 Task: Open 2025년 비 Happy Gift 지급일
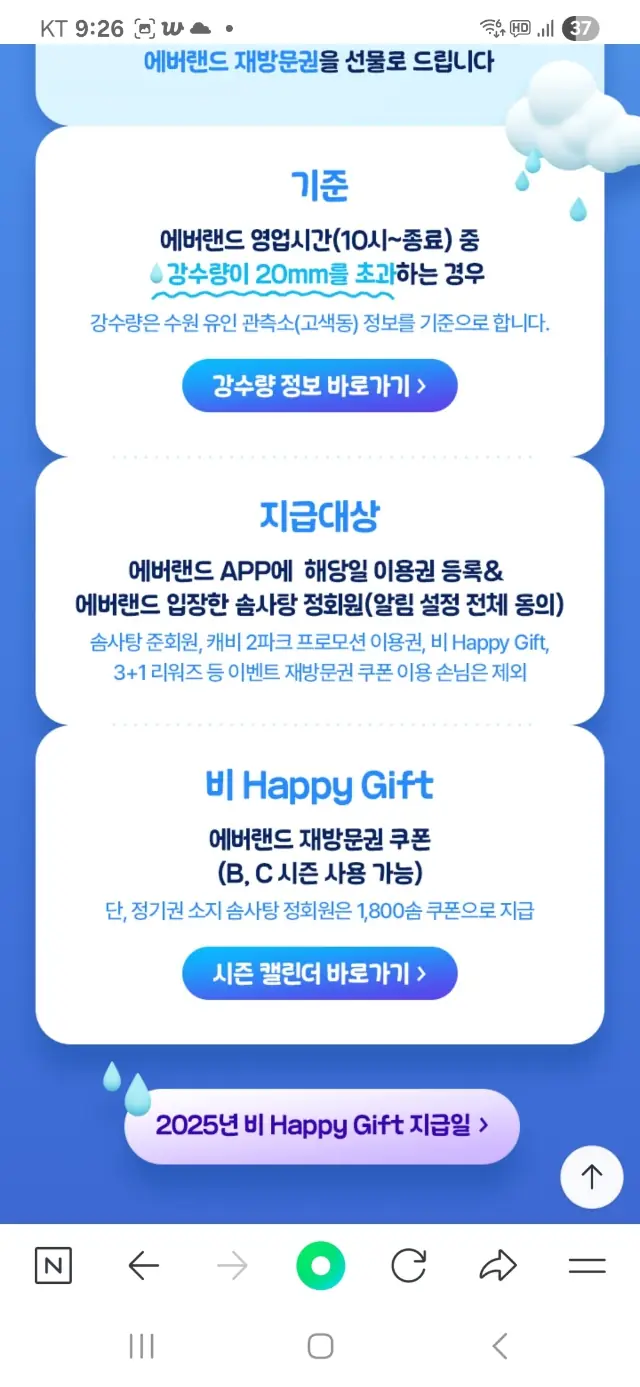322,1125
